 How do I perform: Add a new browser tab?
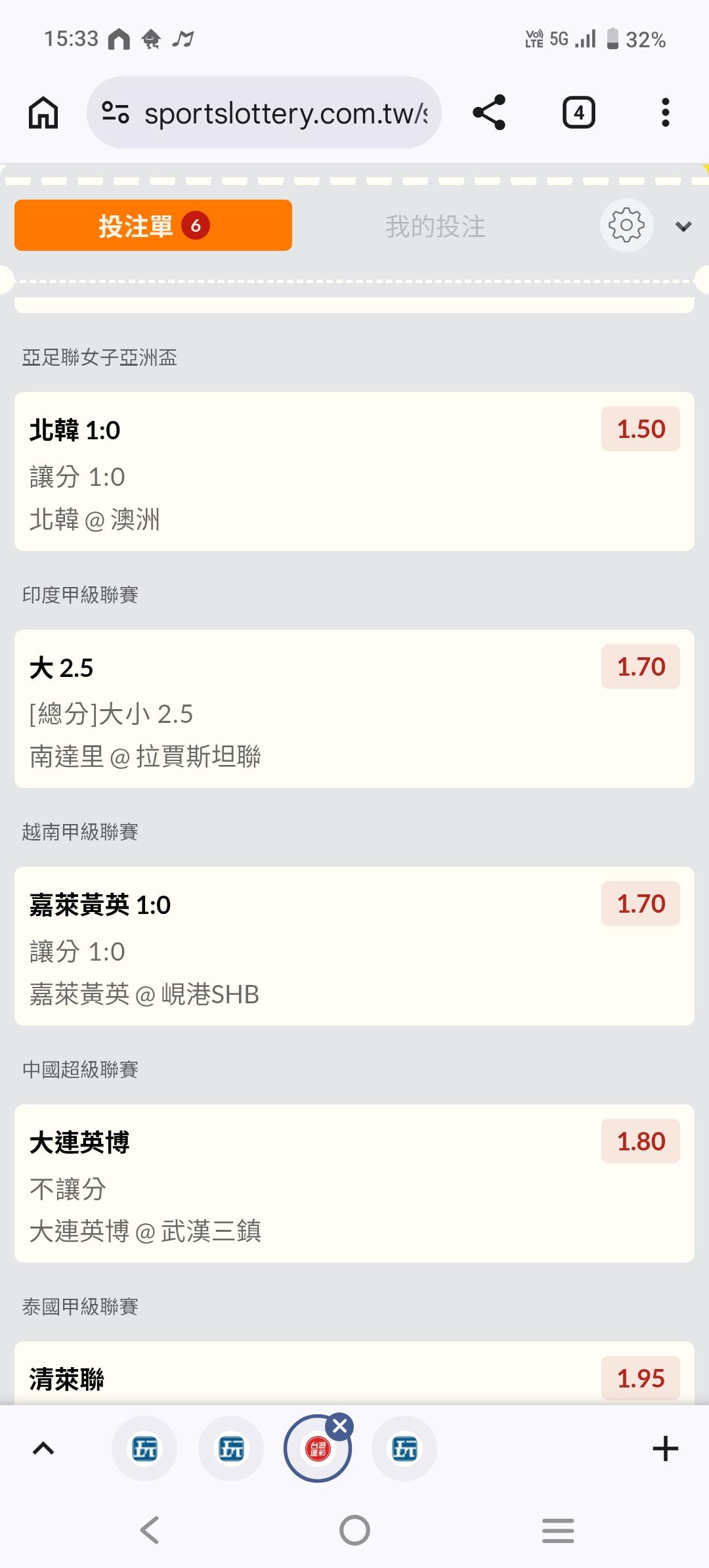pos(665,1448)
